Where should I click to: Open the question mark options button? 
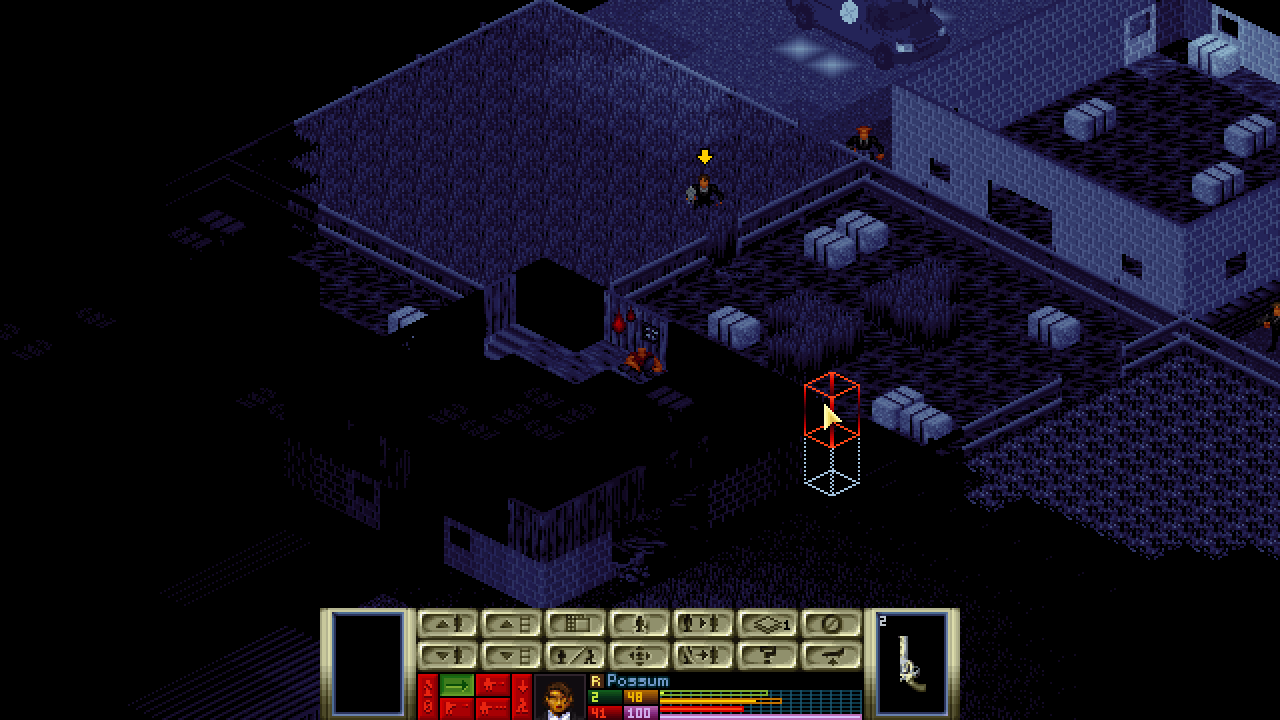coord(767,656)
